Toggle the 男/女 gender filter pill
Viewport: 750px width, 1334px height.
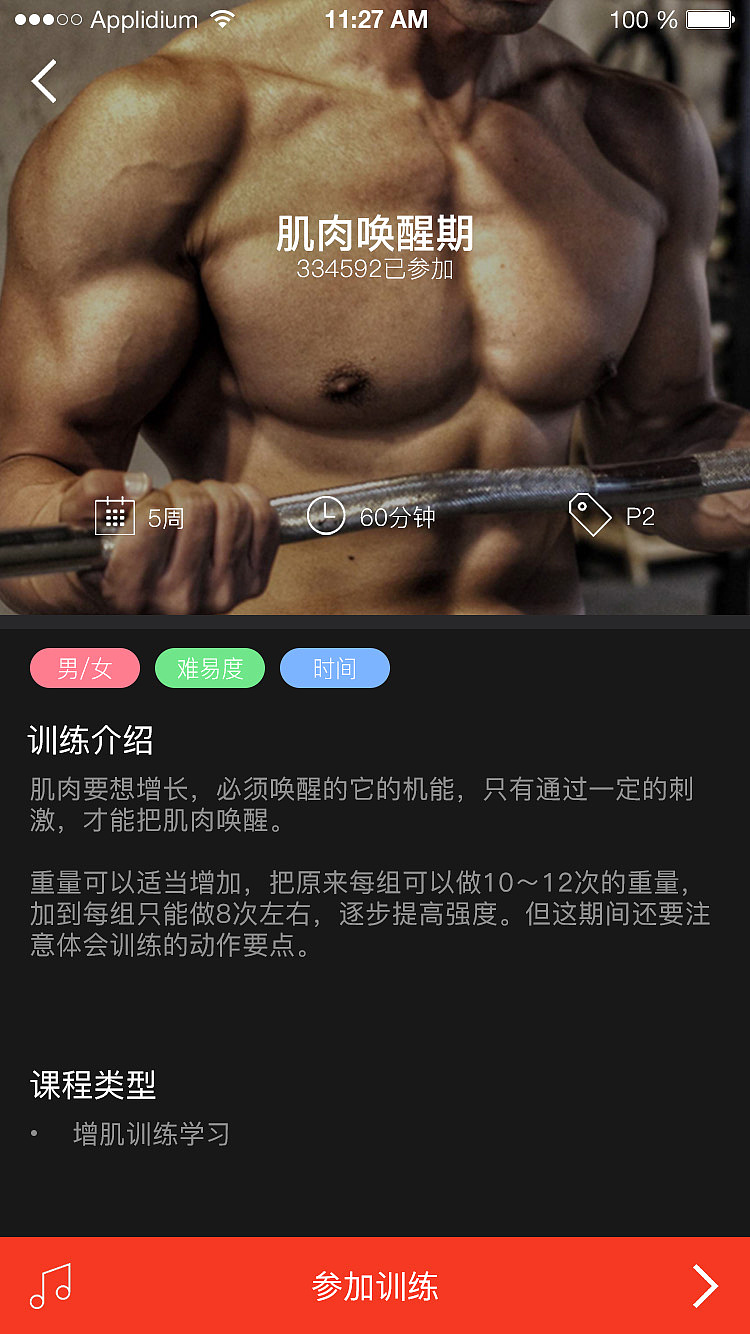click(x=84, y=668)
